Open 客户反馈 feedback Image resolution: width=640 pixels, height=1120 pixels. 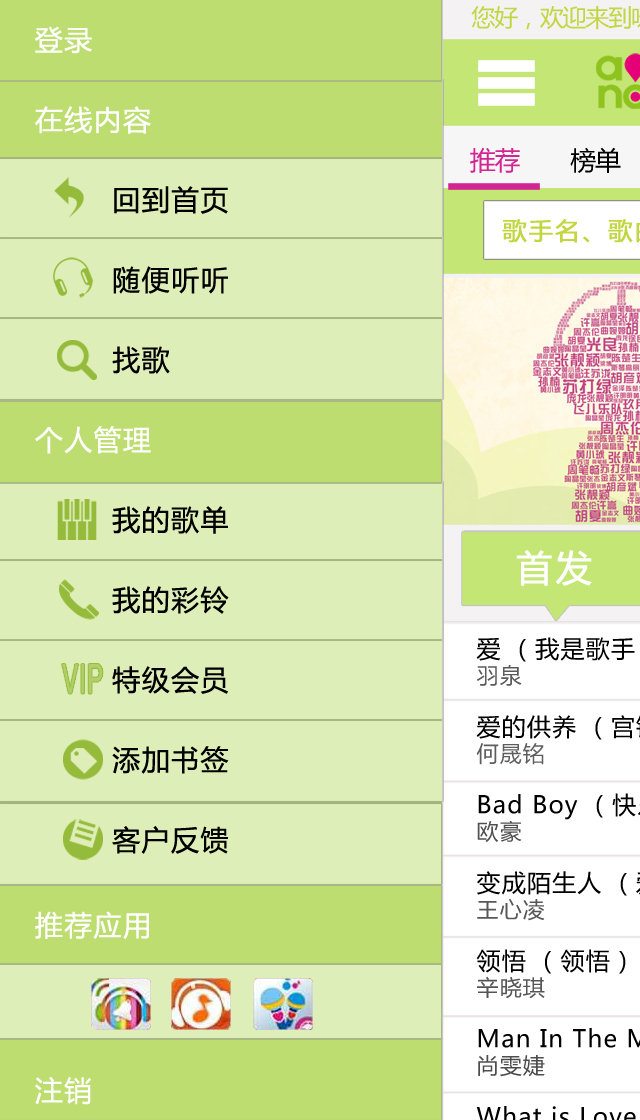[x=220, y=840]
